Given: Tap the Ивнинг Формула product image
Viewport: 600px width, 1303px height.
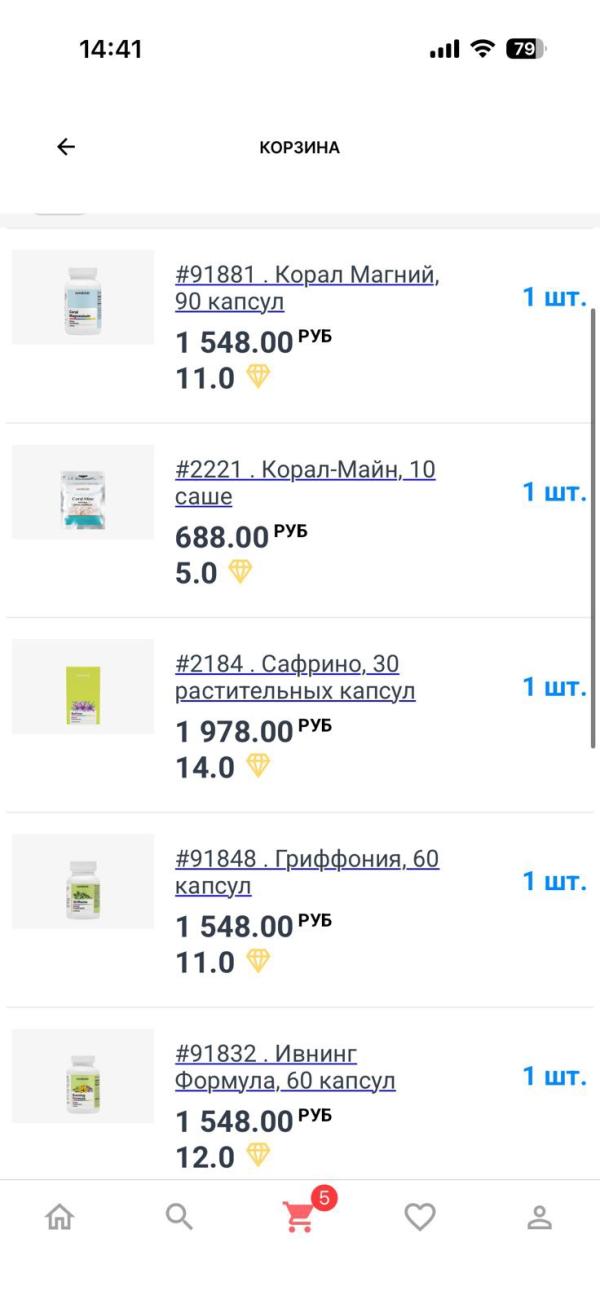Looking at the screenshot, I should click(83, 1076).
